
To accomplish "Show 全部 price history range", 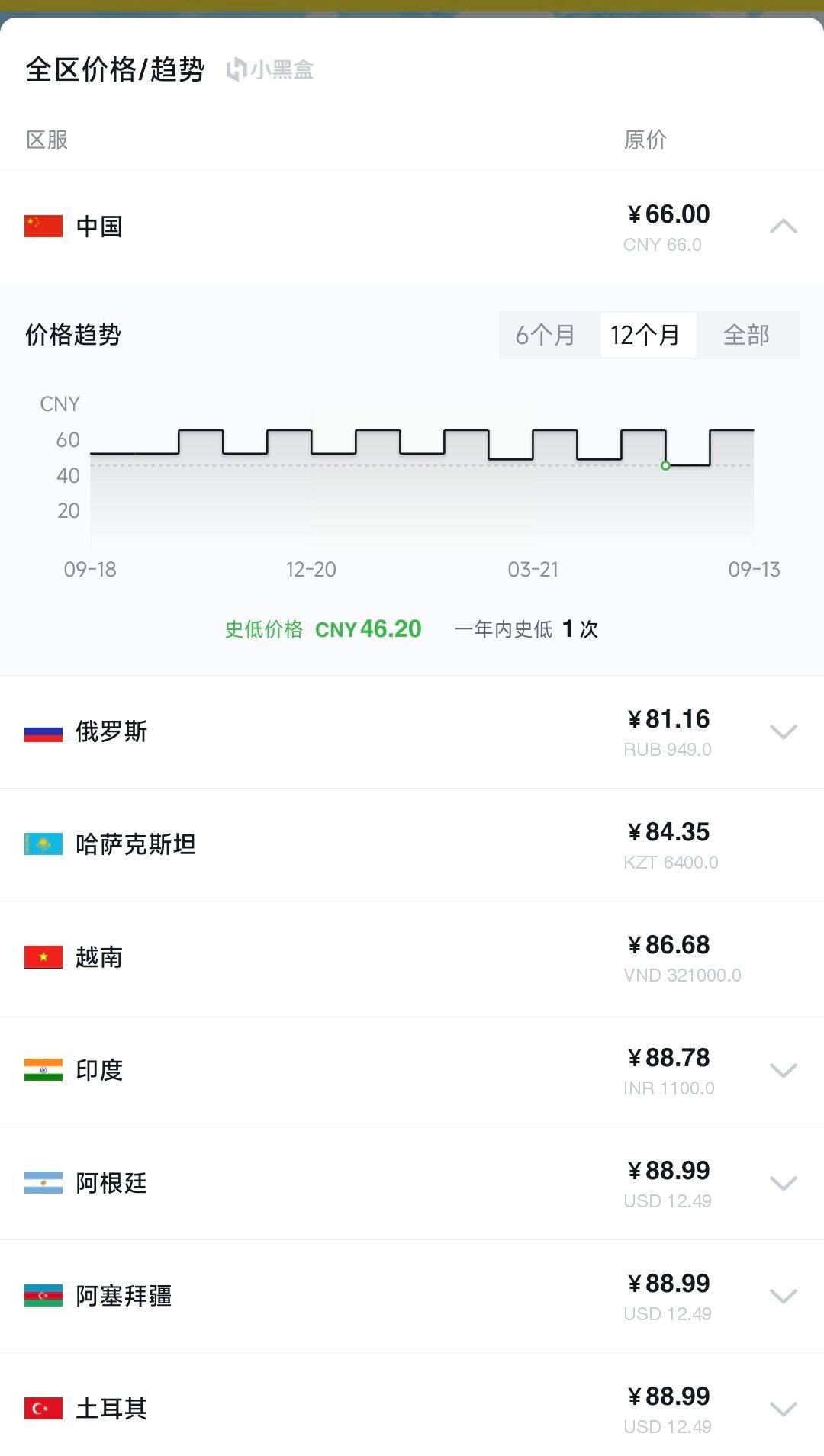I will click(x=746, y=335).
